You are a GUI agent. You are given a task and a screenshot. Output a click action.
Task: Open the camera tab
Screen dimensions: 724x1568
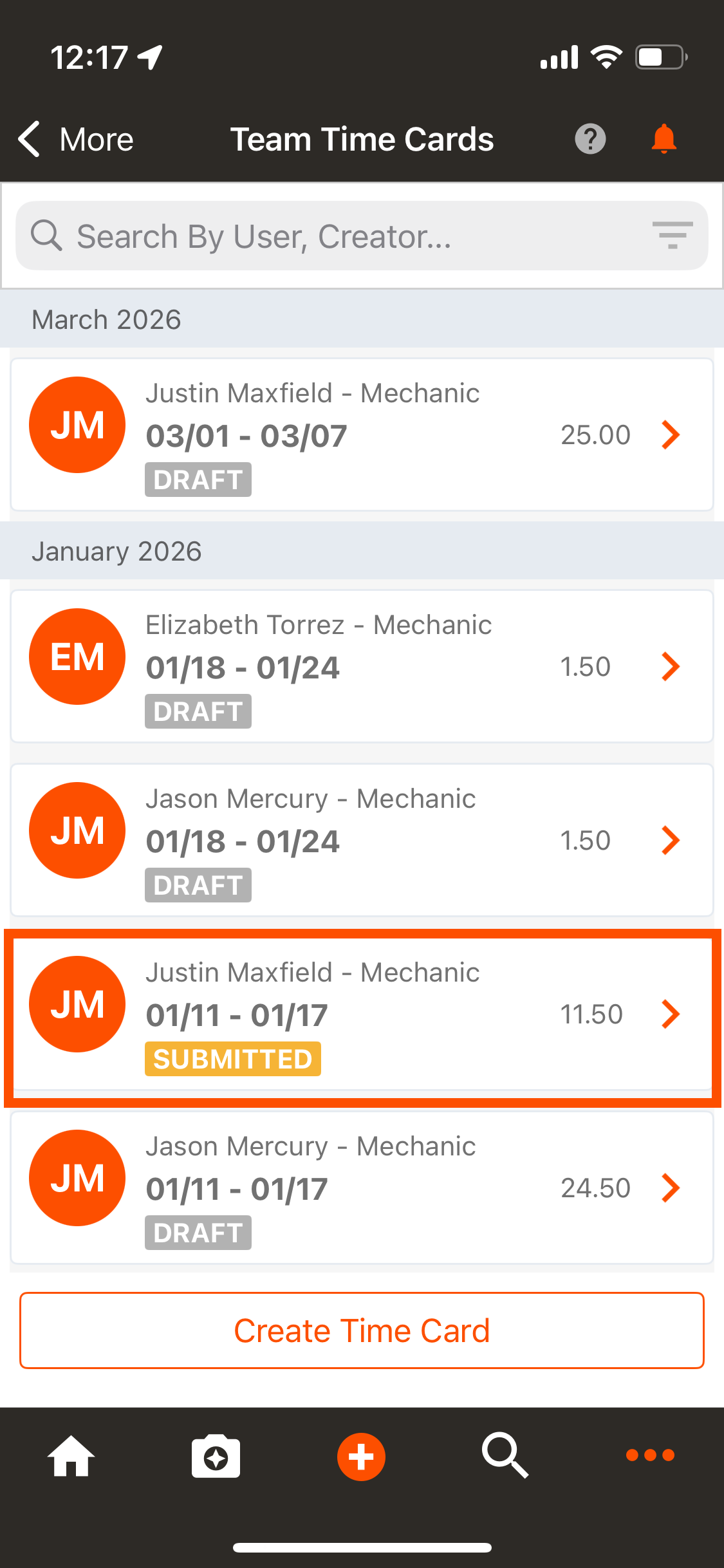pos(216,1456)
